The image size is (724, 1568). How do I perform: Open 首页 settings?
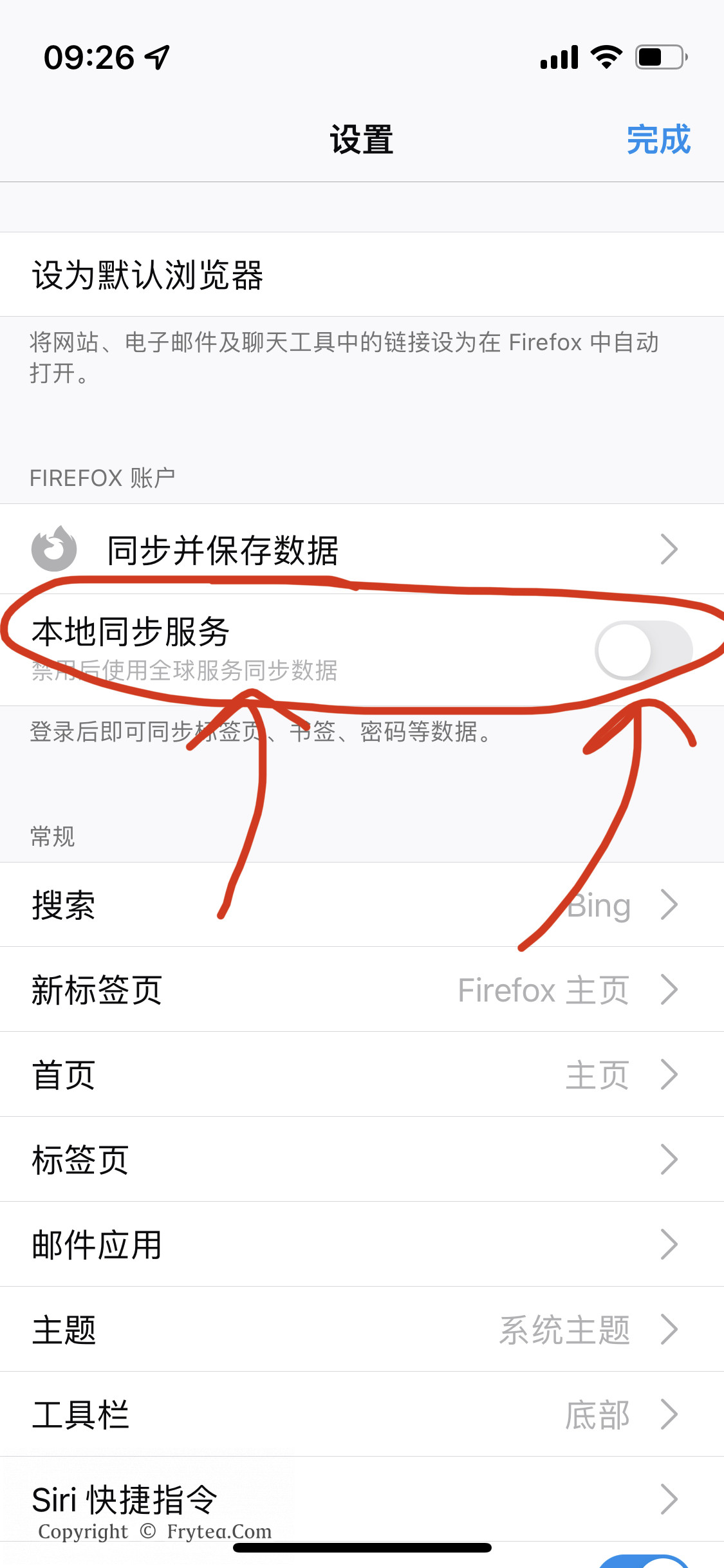click(x=362, y=1075)
